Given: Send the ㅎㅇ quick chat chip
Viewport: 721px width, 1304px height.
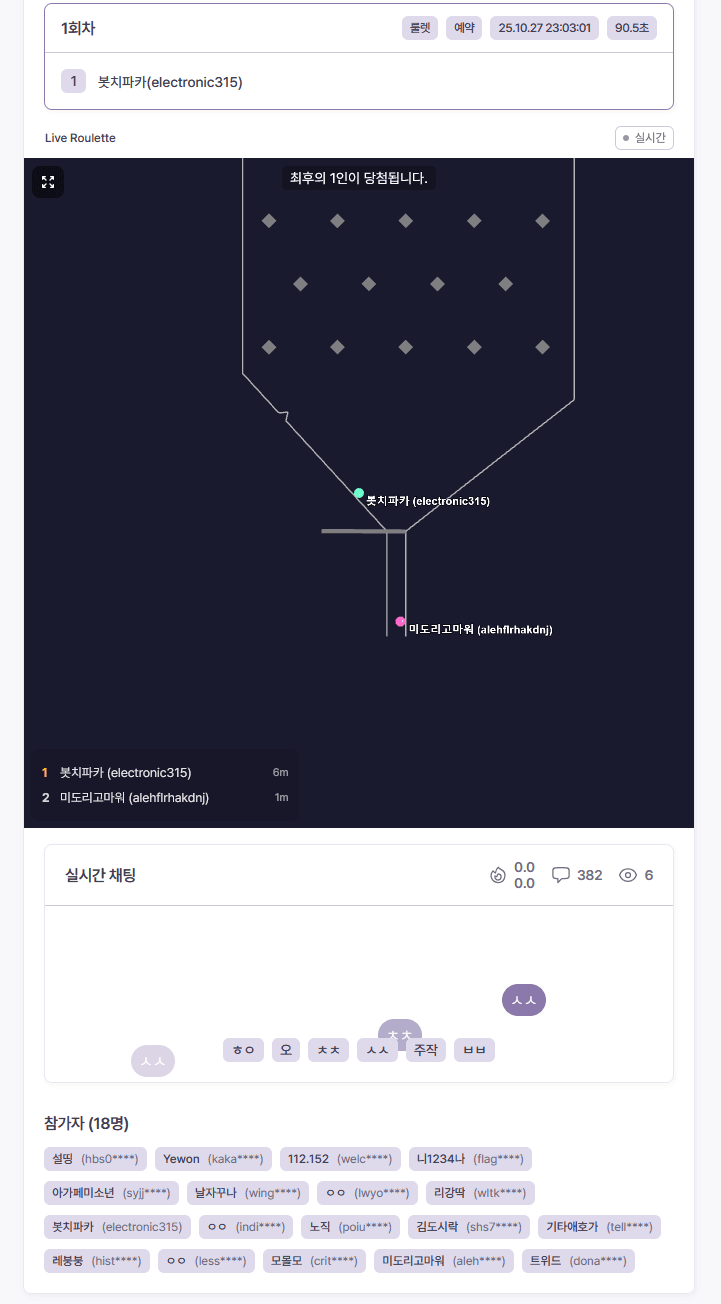Looking at the screenshot, I should [x=243, y=1050].
